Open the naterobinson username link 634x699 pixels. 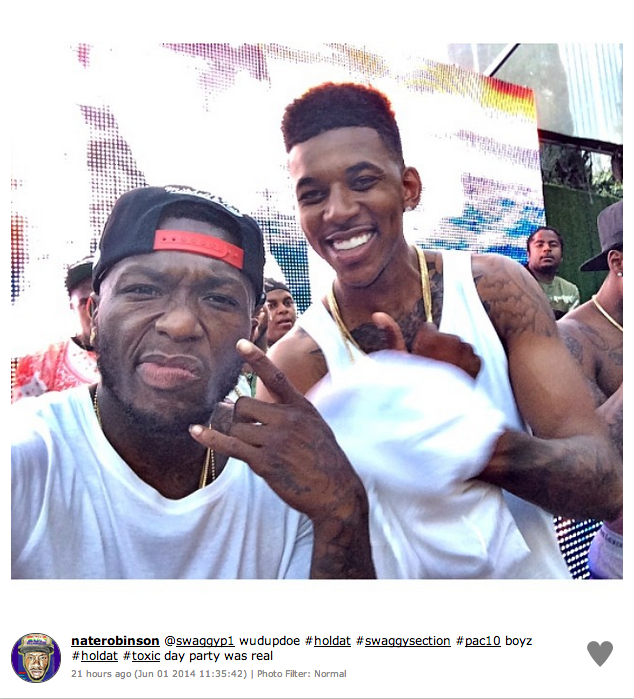[115, 641]
